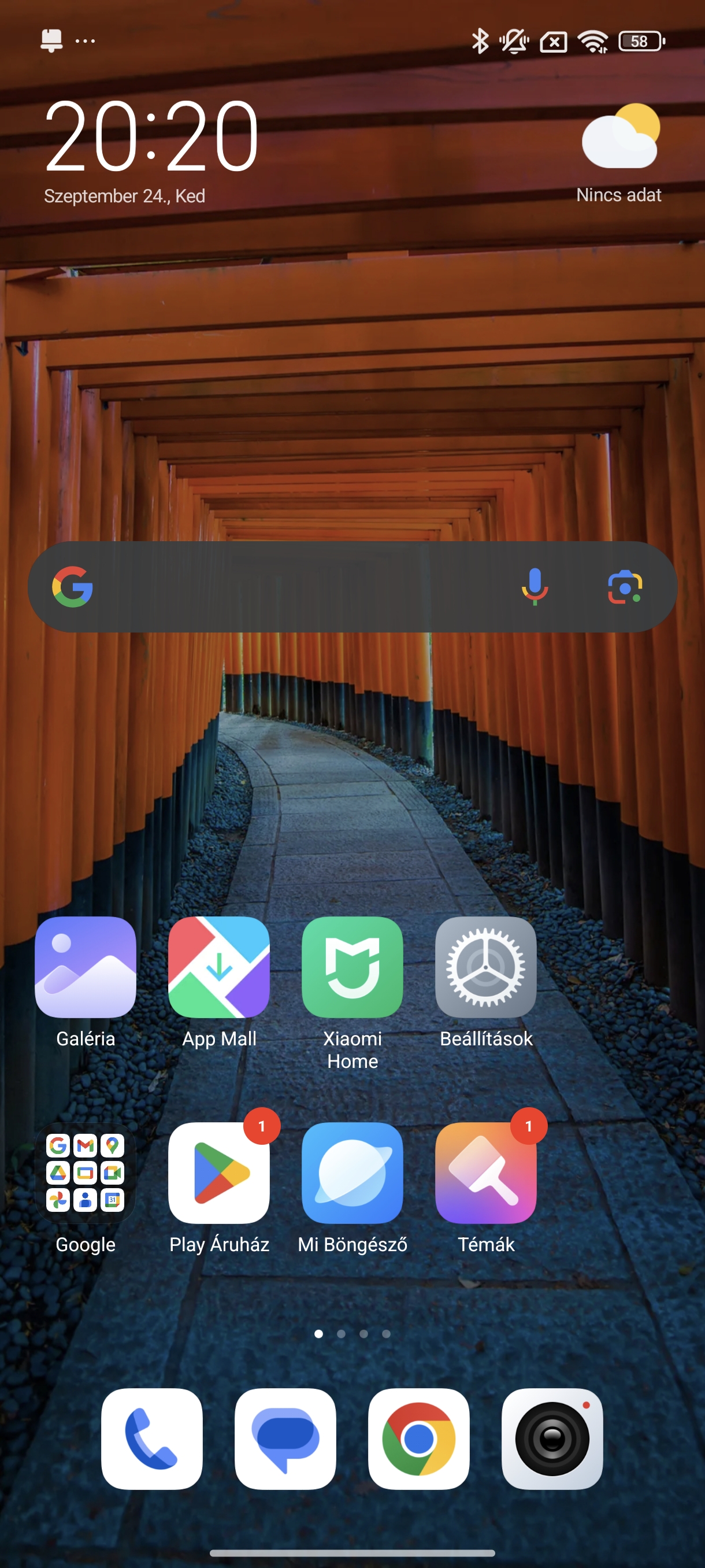Screen dimensions: 705x1568
Task: Open the Messages app in the dock
Action: [x=285, y=1439]
